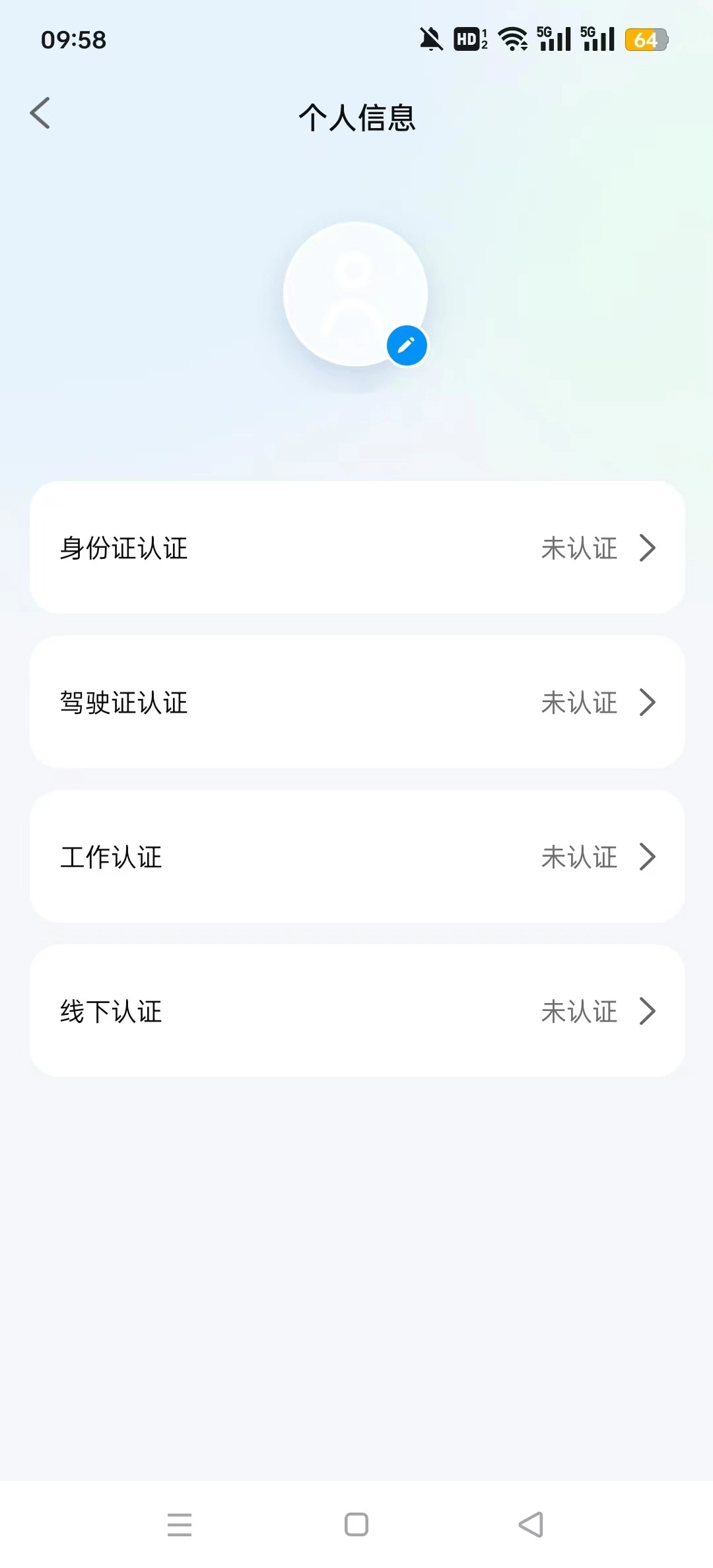Tap the Wi-Fi status bar icon
Viewport: 713px width, 1568px height.
(x=514, y=40)
